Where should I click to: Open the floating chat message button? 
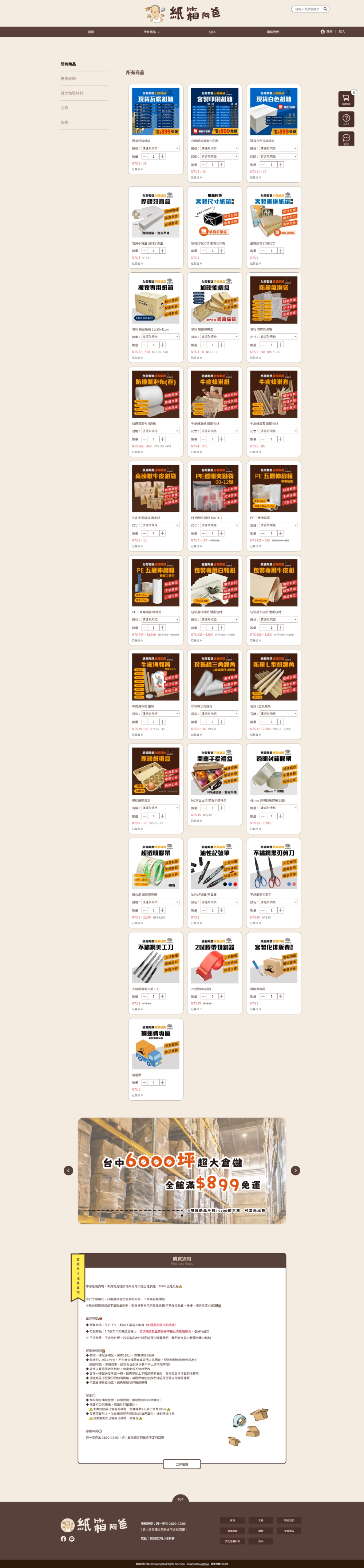346,139
